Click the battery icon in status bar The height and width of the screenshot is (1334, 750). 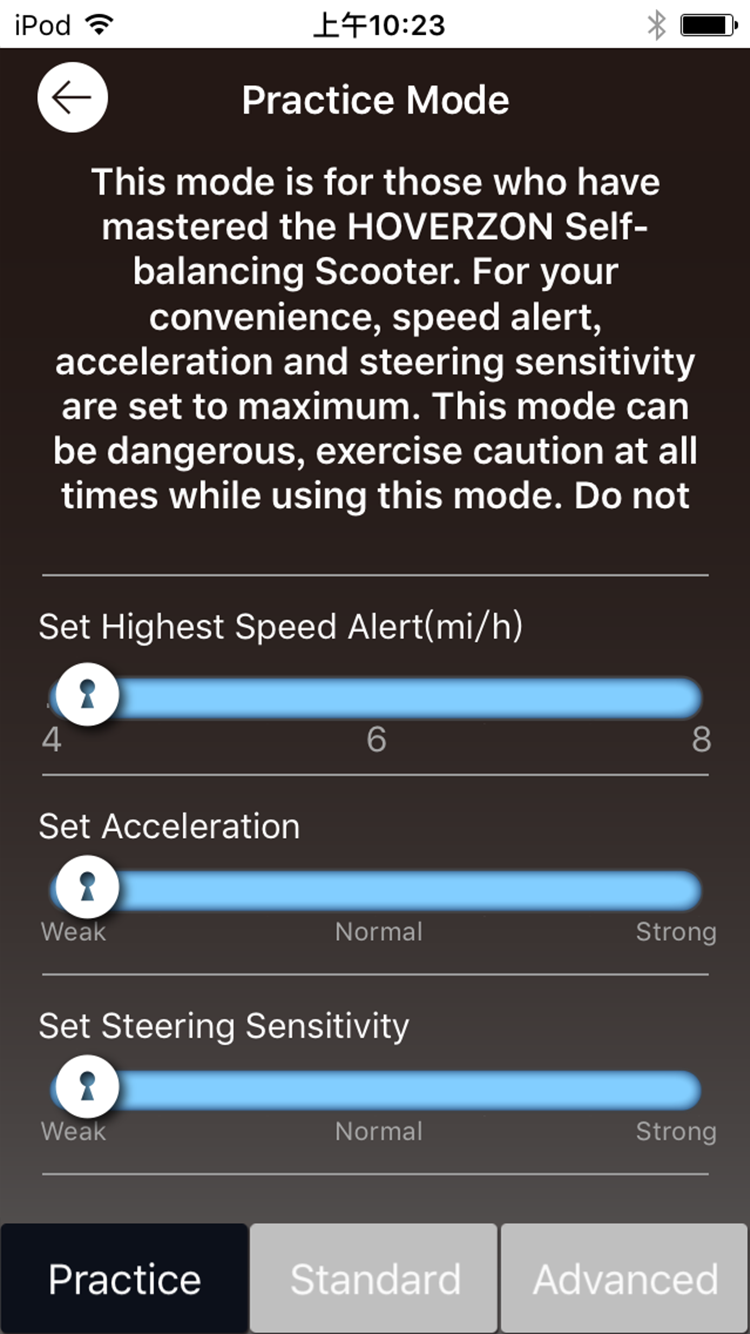[x=706, y=24]
